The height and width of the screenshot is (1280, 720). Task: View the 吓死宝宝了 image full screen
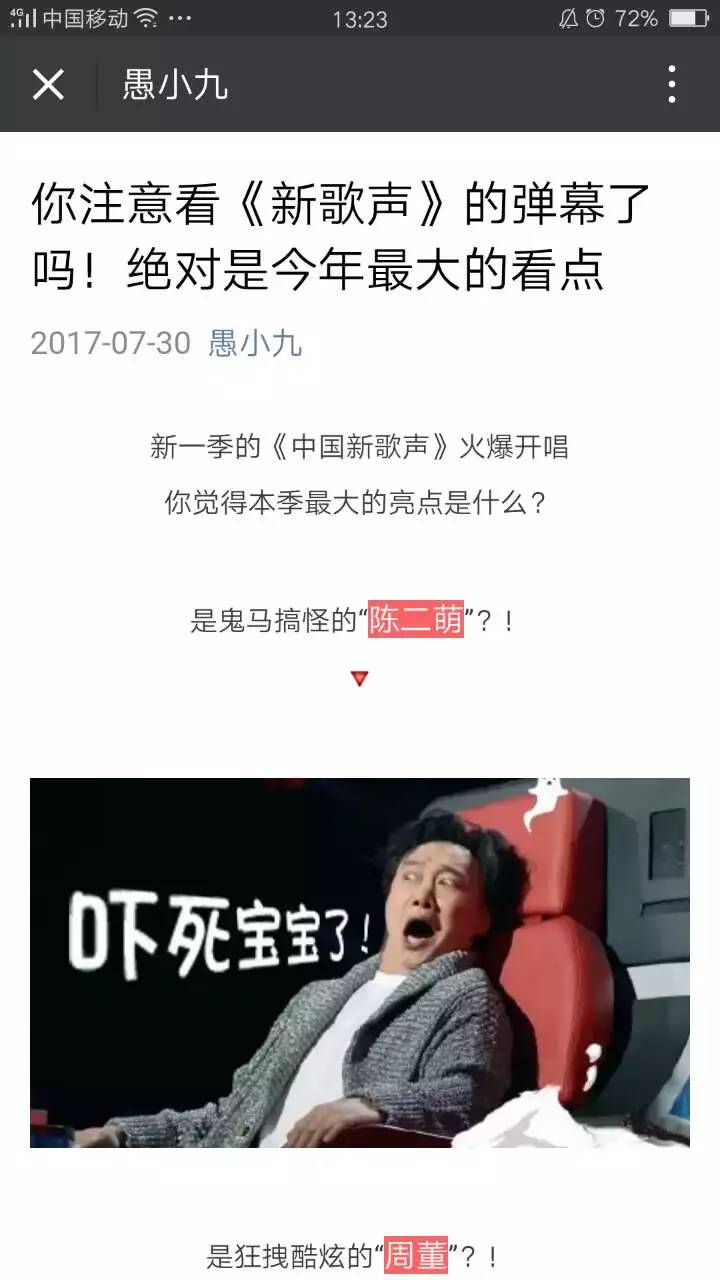(x=360, y=962)
